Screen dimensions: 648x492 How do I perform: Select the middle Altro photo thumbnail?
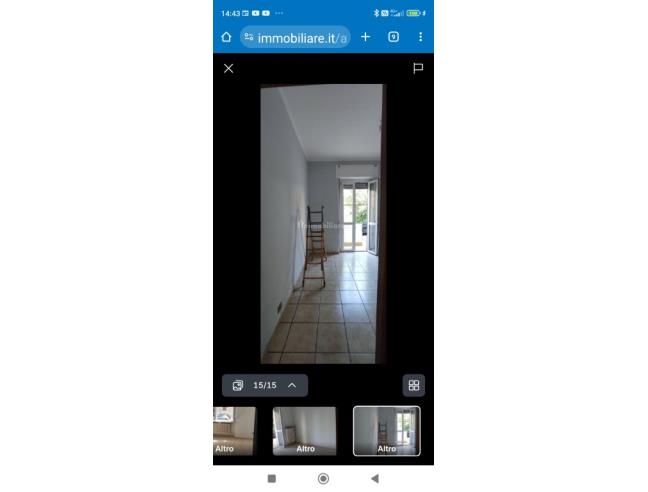pyautogui.click(x=305, y=430)
